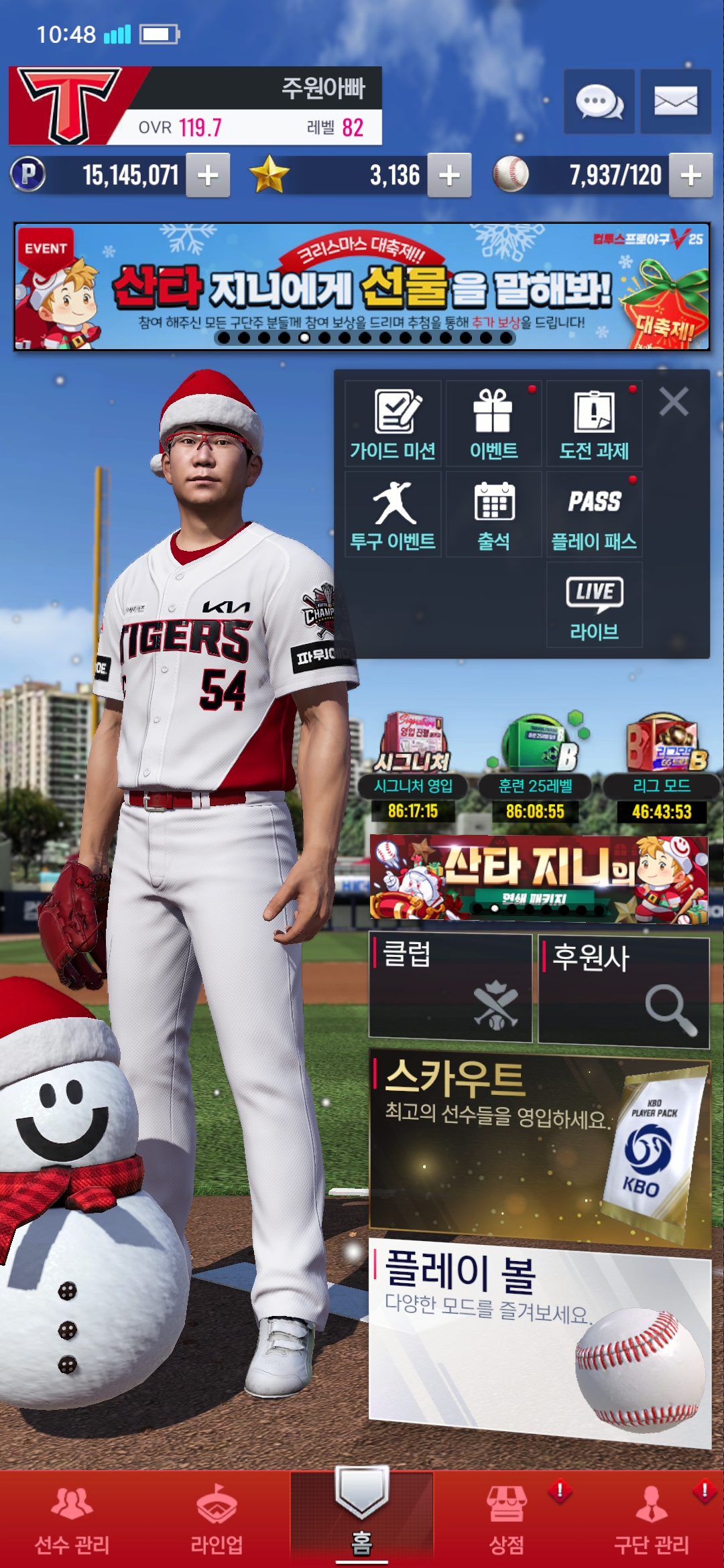Screen dimensions: 724x1568
Task: Open the Santa Genie Christmas event banner
Action: click(362, 287)
